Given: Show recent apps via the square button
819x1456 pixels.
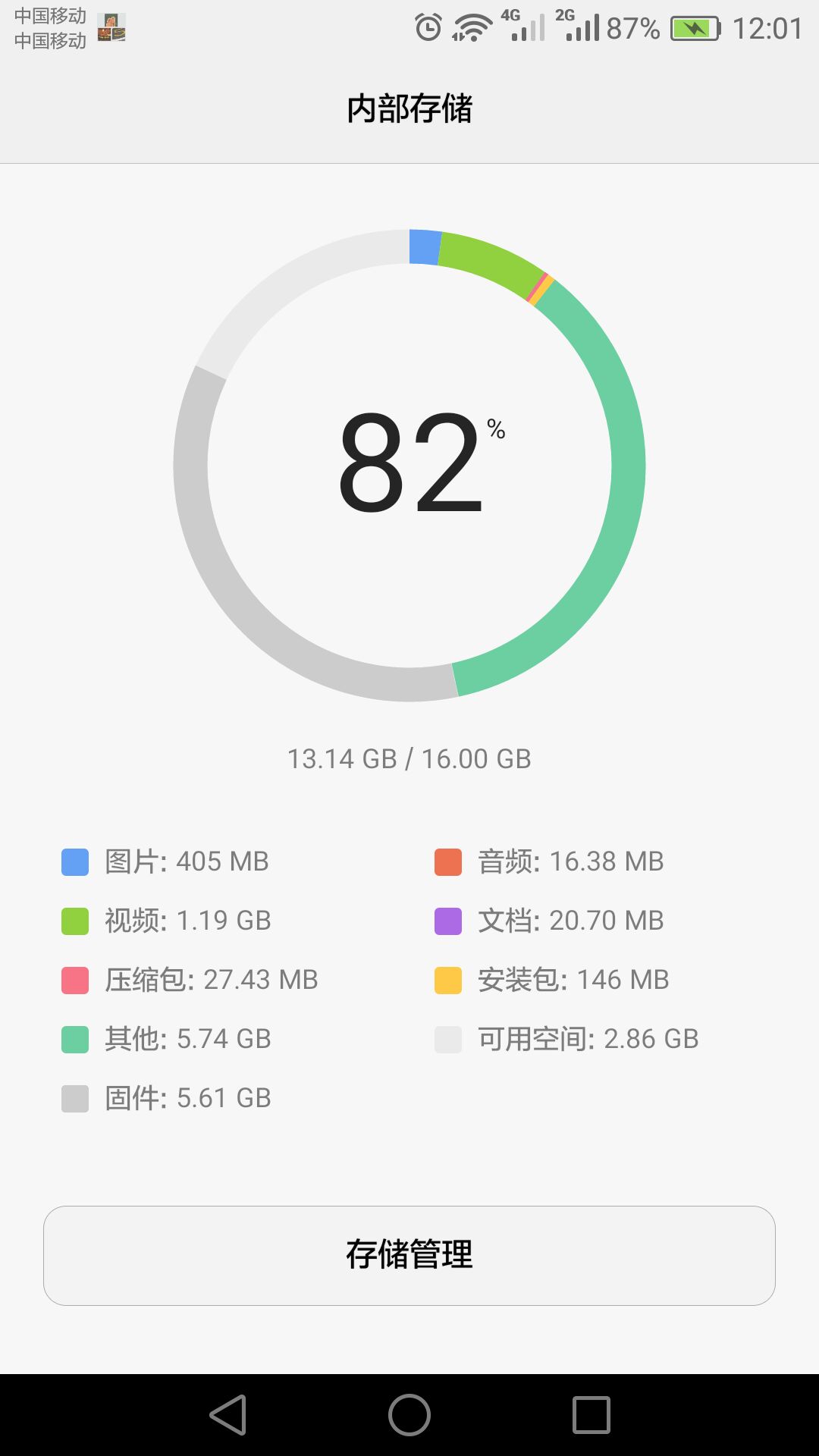Looking at the screenshot, I should [x=591, y=1415].
